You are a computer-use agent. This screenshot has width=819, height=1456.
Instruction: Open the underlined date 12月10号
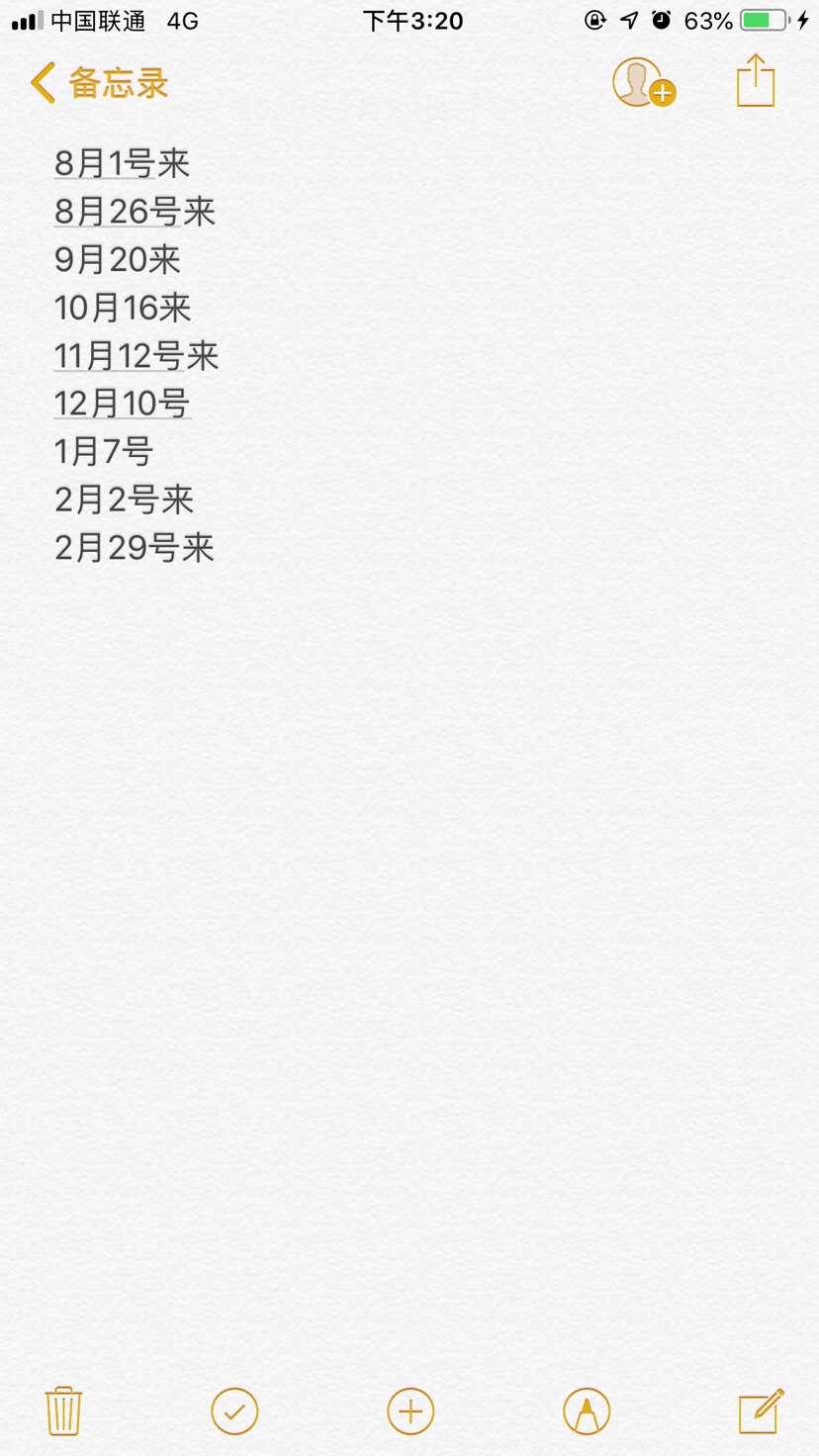[x=123, y=404]
